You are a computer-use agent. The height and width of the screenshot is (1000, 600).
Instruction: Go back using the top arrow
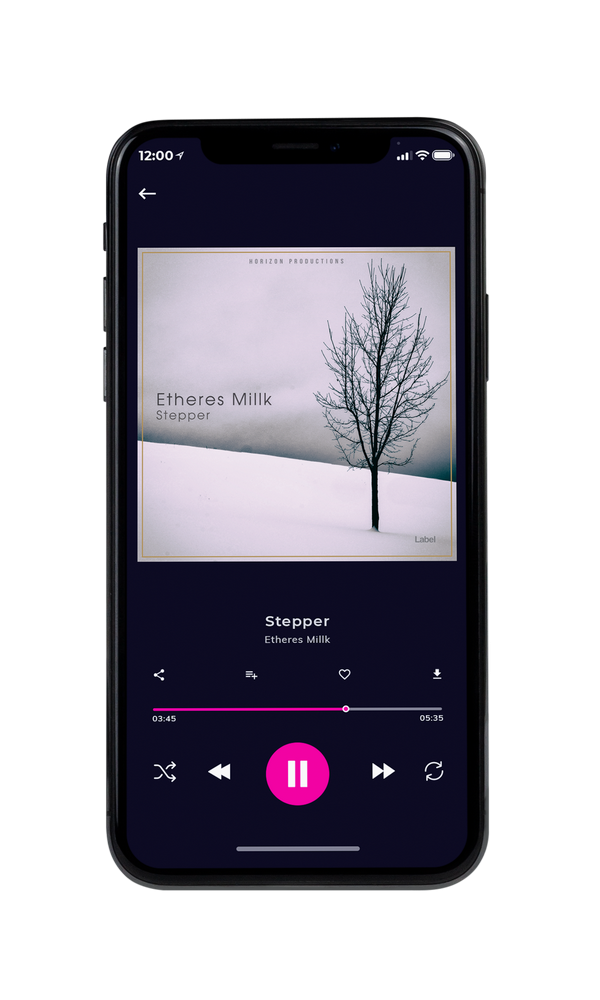tap(147, 193)
